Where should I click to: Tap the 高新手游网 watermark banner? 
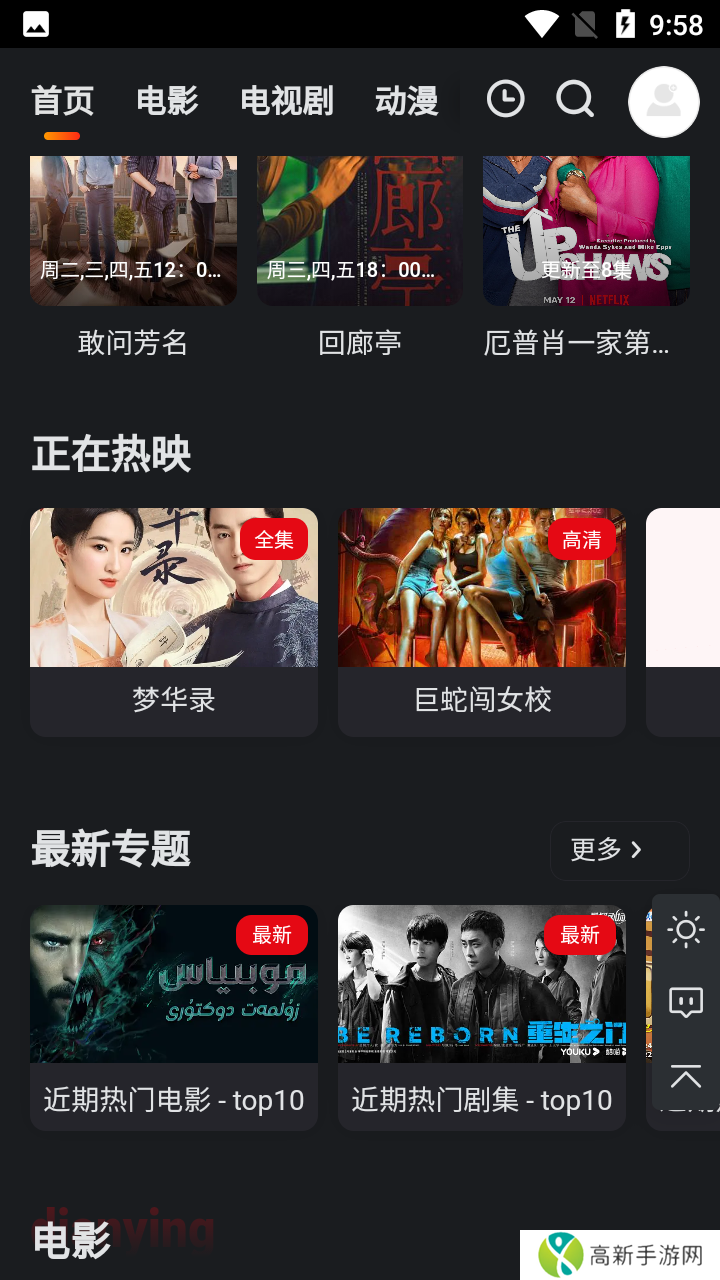618,1252
